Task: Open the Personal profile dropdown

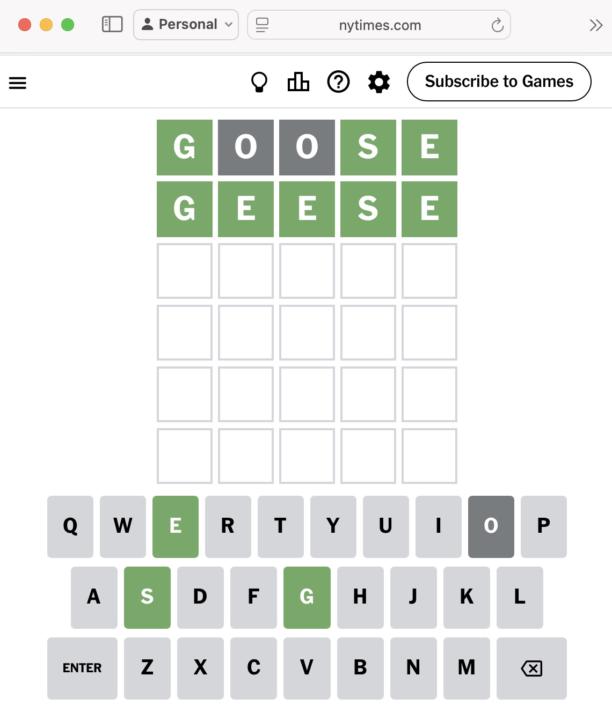Action: pyautogui.click(x=186, y=25)
